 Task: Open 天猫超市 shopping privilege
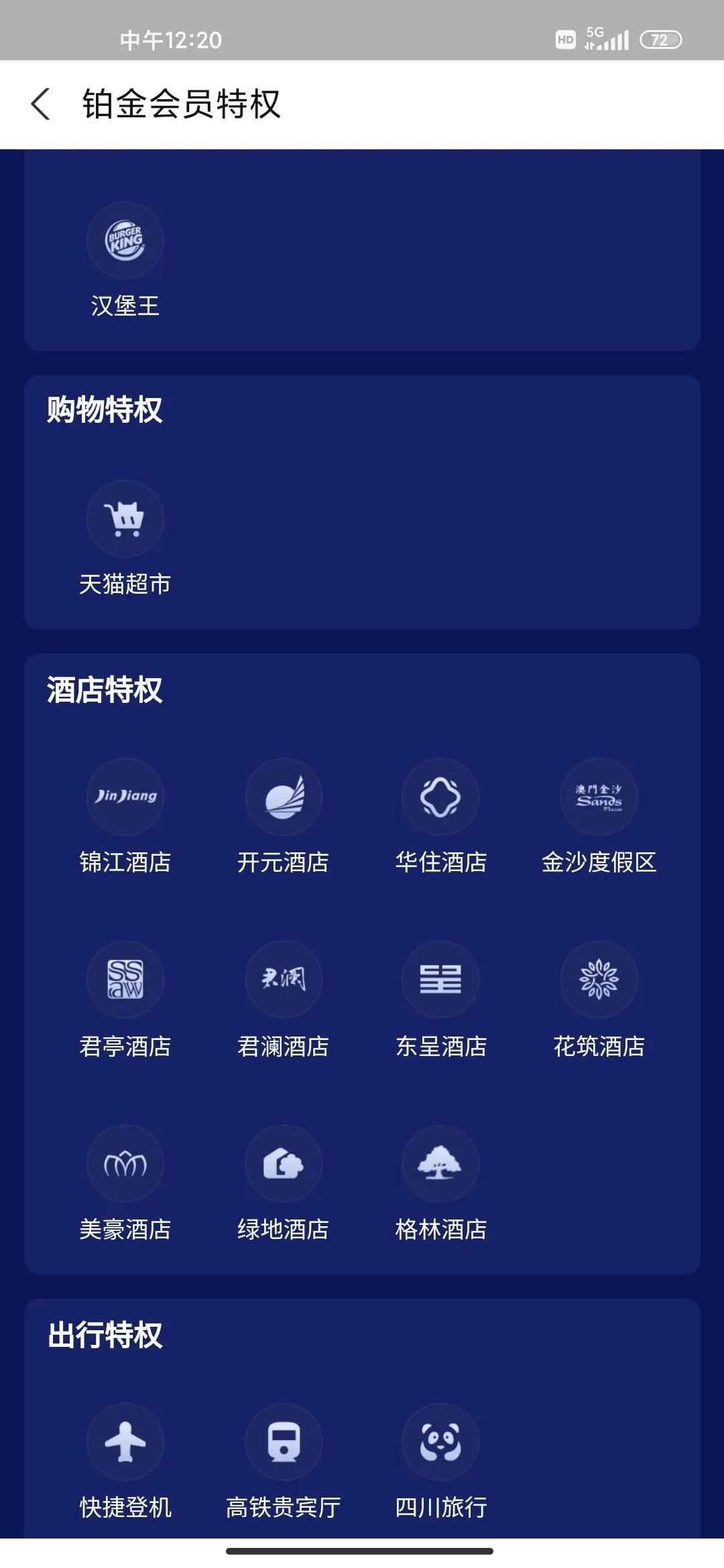(125, 519)
